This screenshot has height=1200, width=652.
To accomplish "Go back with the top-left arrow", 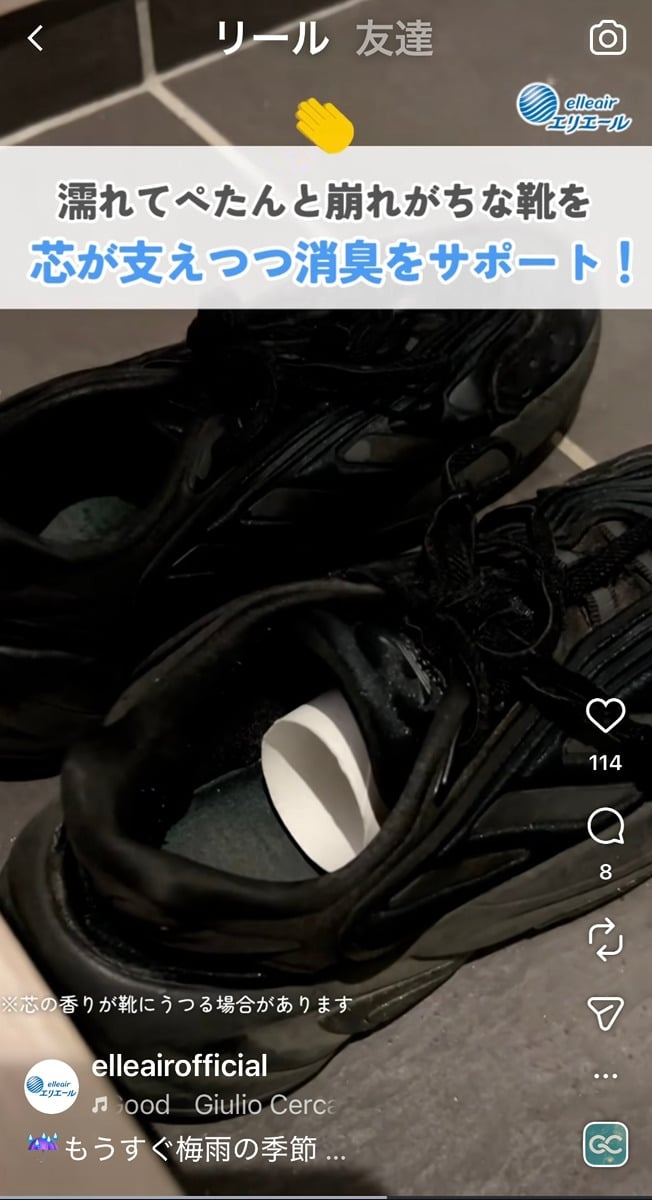I will (x=36, y=39).
